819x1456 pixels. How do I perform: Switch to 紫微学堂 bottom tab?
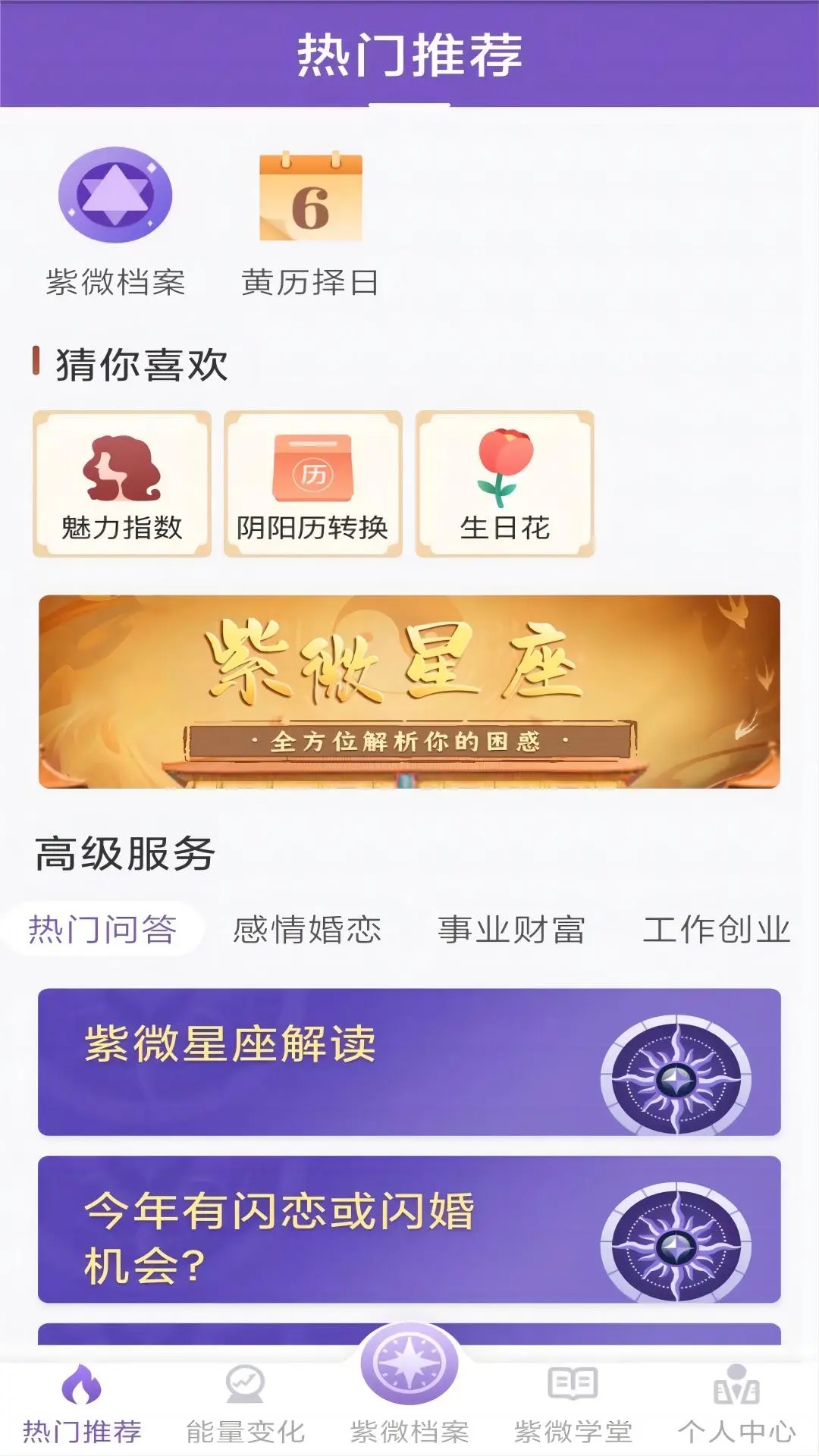pyautogui.click(x=573, y=1405)
